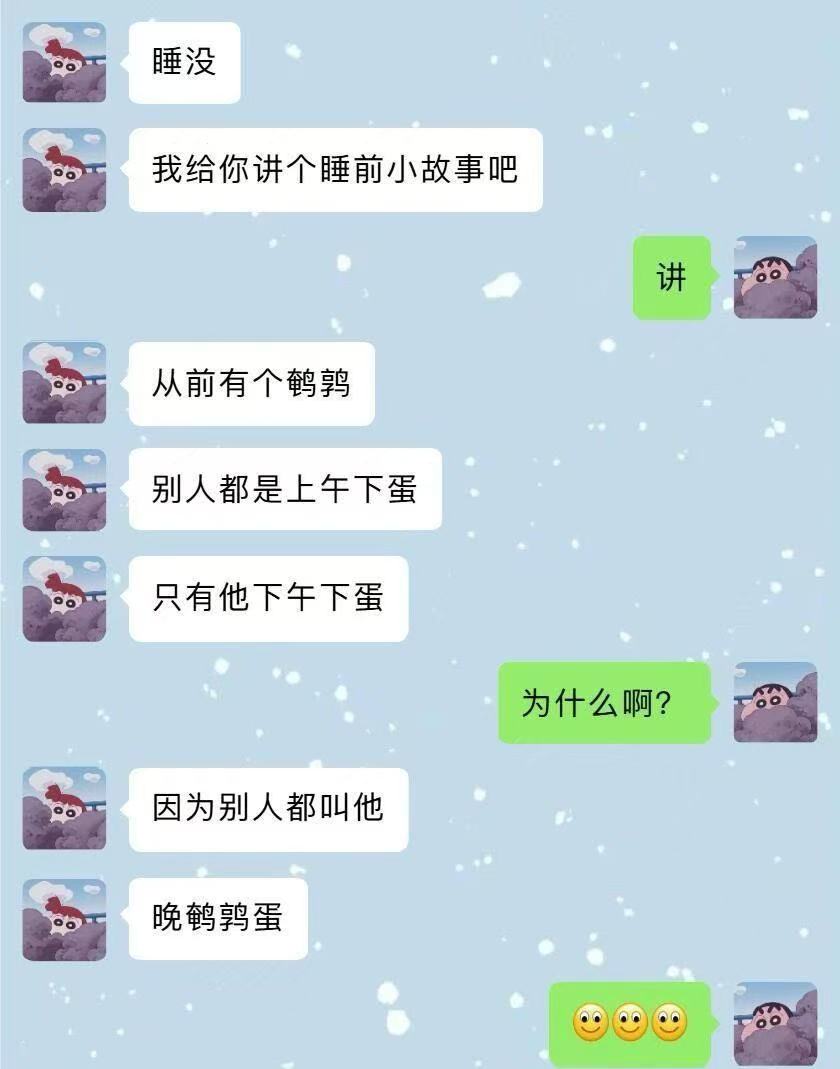This screenshot has height=1069, width=840.
Task: Select the "因为别人都叫他" message
Action: pyautogui.click(x=270, y=810)
